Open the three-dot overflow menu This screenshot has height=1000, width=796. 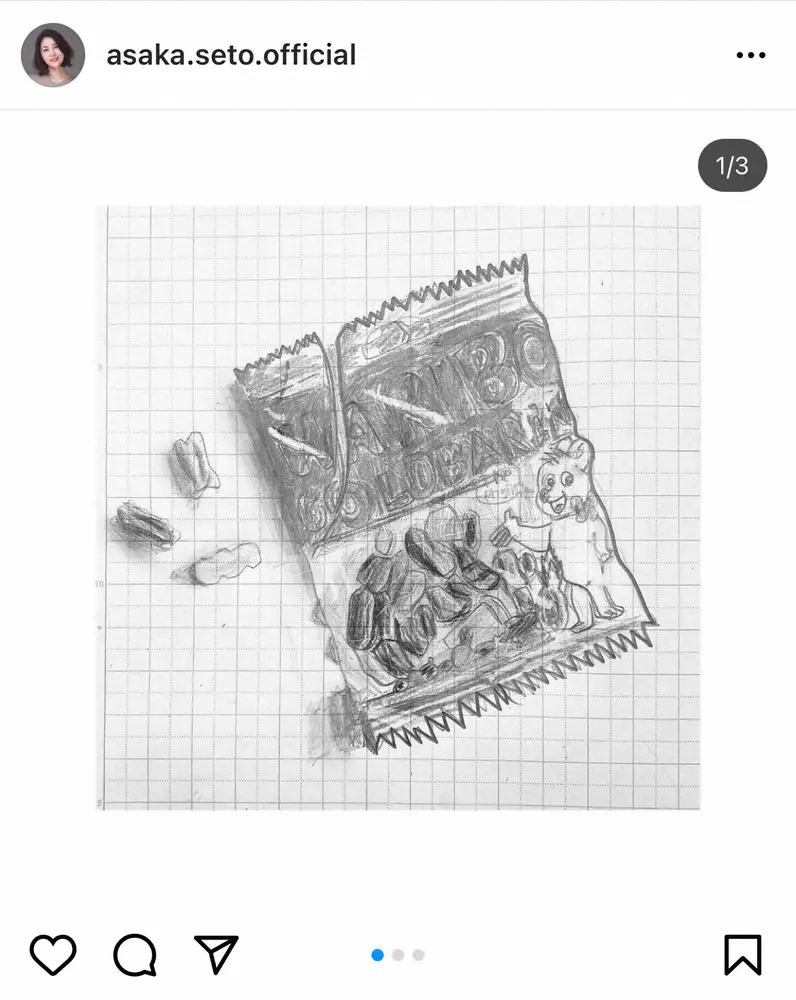coord(750,55)
